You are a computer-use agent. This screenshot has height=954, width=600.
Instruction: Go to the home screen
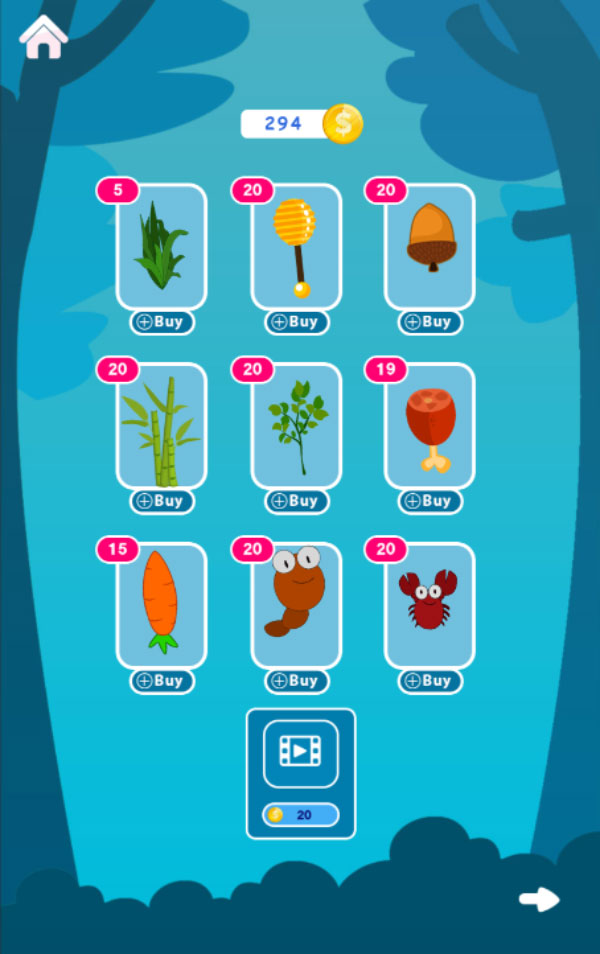43,38
